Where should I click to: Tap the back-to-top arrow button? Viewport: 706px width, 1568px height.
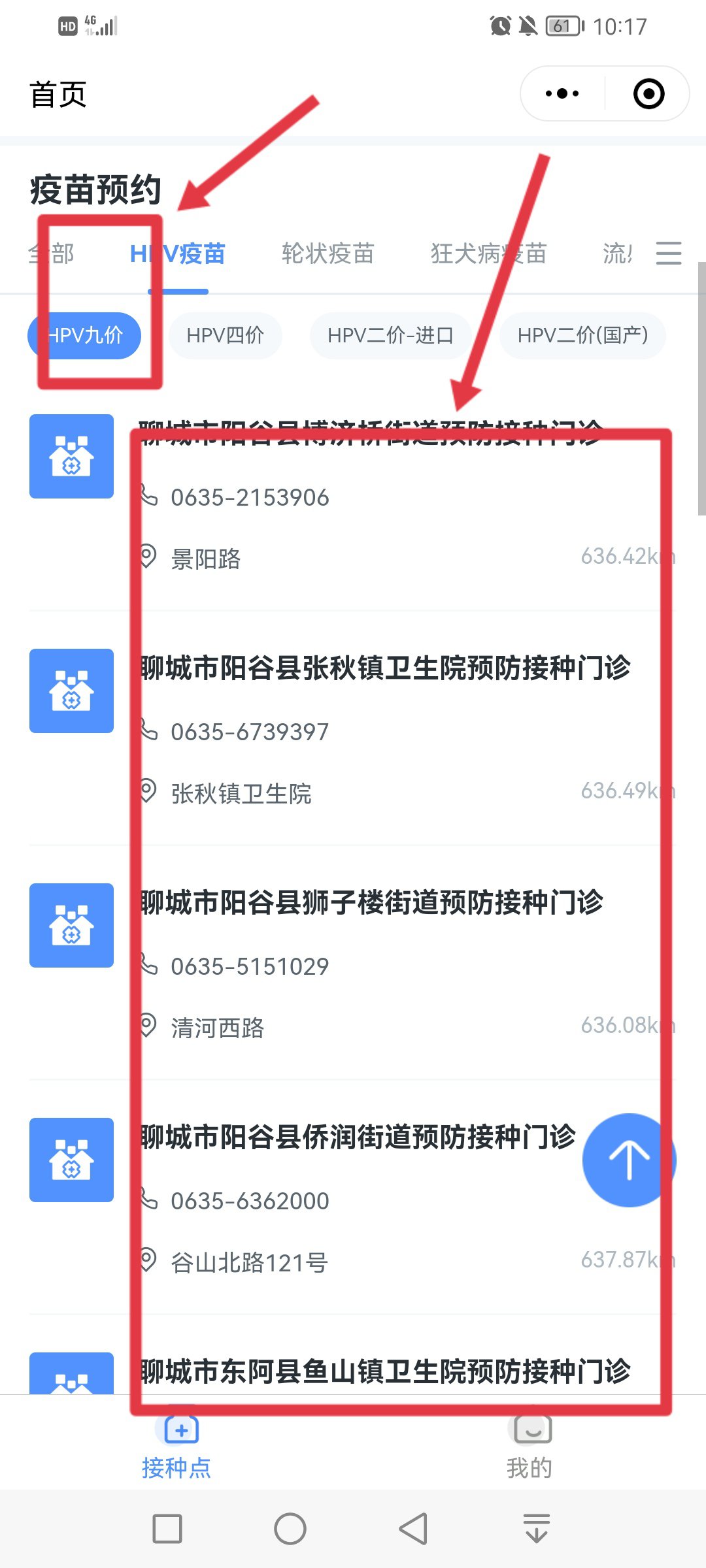pyautogui.click(x=629, y=1160)
